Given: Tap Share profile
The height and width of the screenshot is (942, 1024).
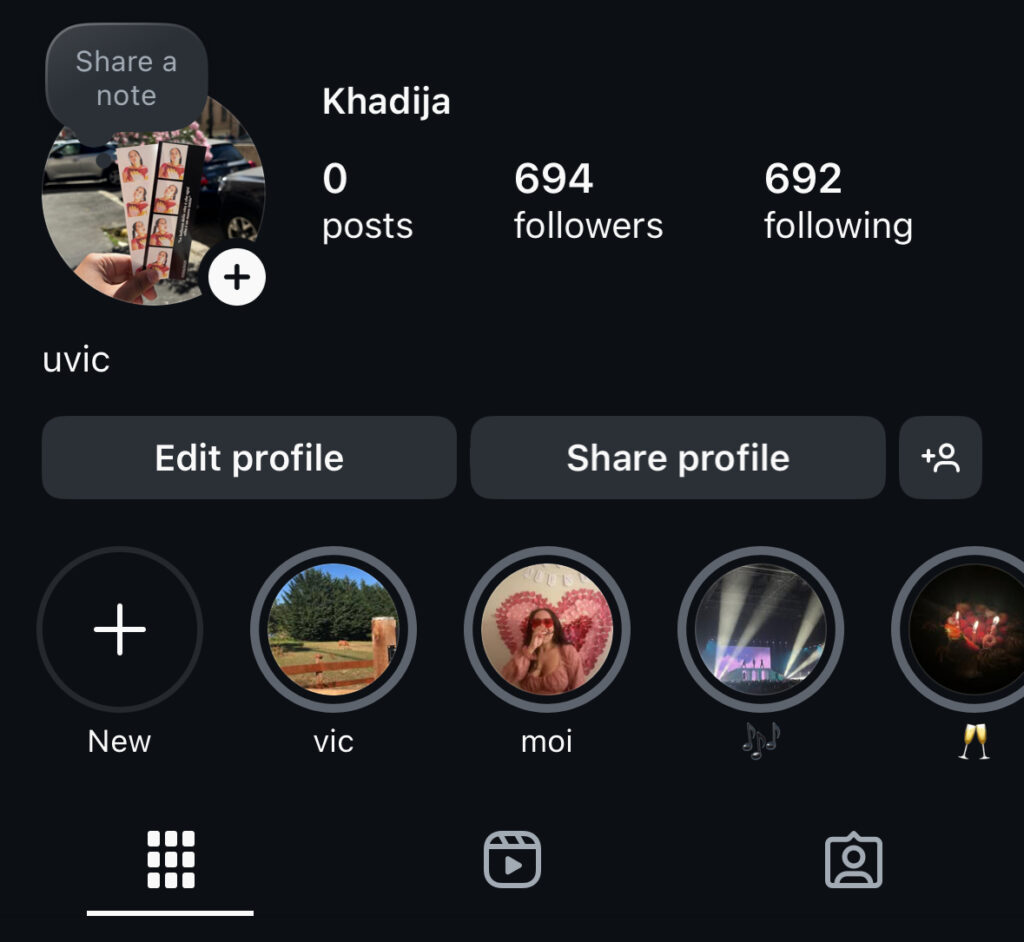Looking at the screenshot, I should pyautogui.click(x=678, y=458).
